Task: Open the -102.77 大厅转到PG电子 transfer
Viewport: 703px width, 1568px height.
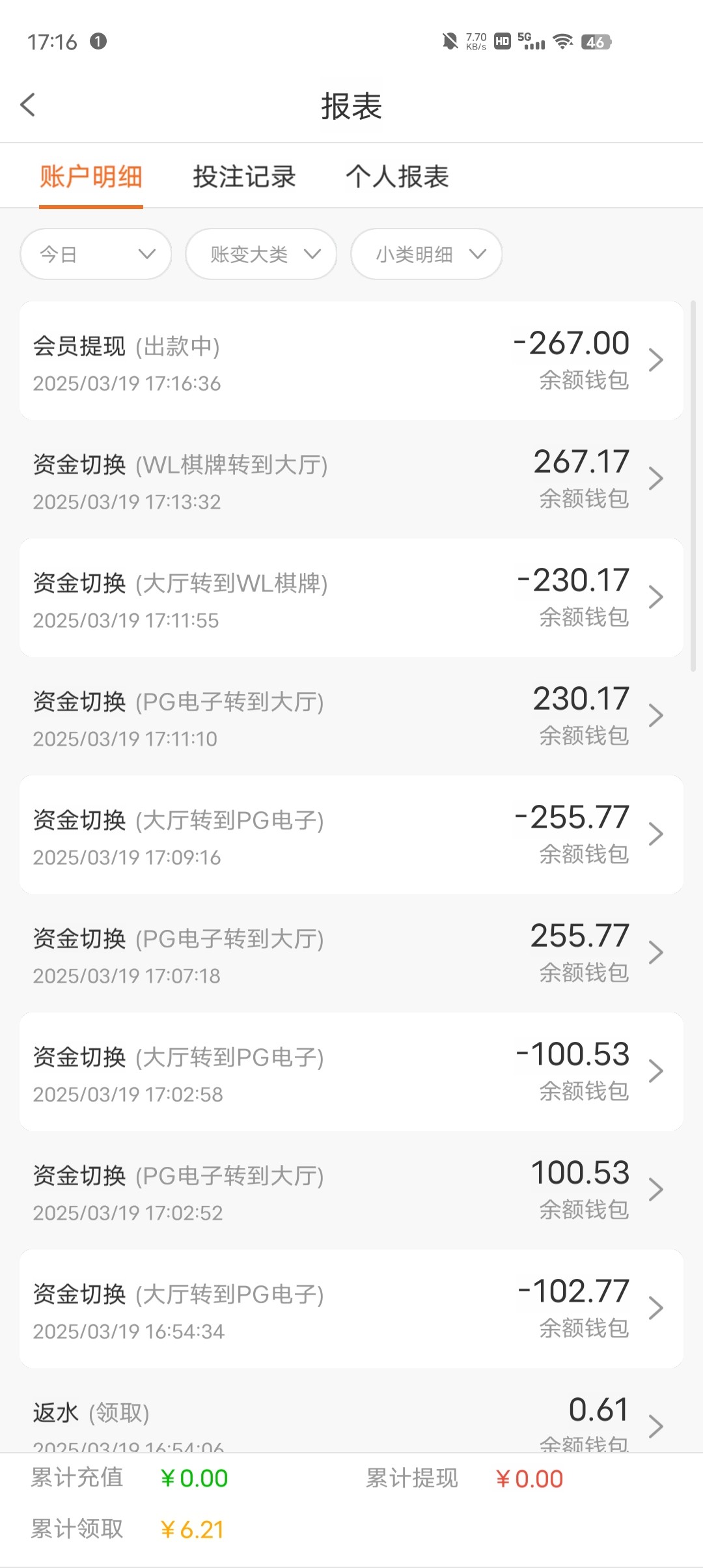Action: coord(351,1309)
